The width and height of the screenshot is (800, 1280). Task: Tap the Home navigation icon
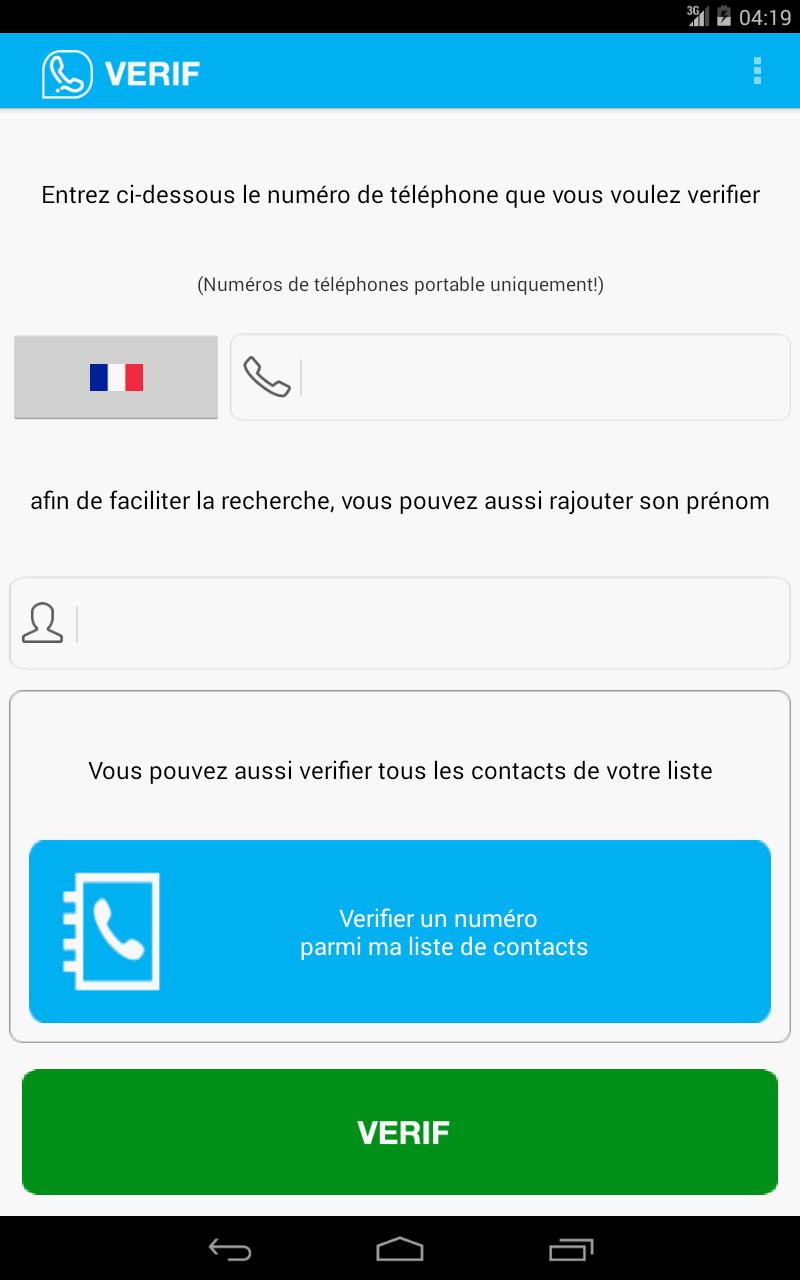(x=400, y=1249)
